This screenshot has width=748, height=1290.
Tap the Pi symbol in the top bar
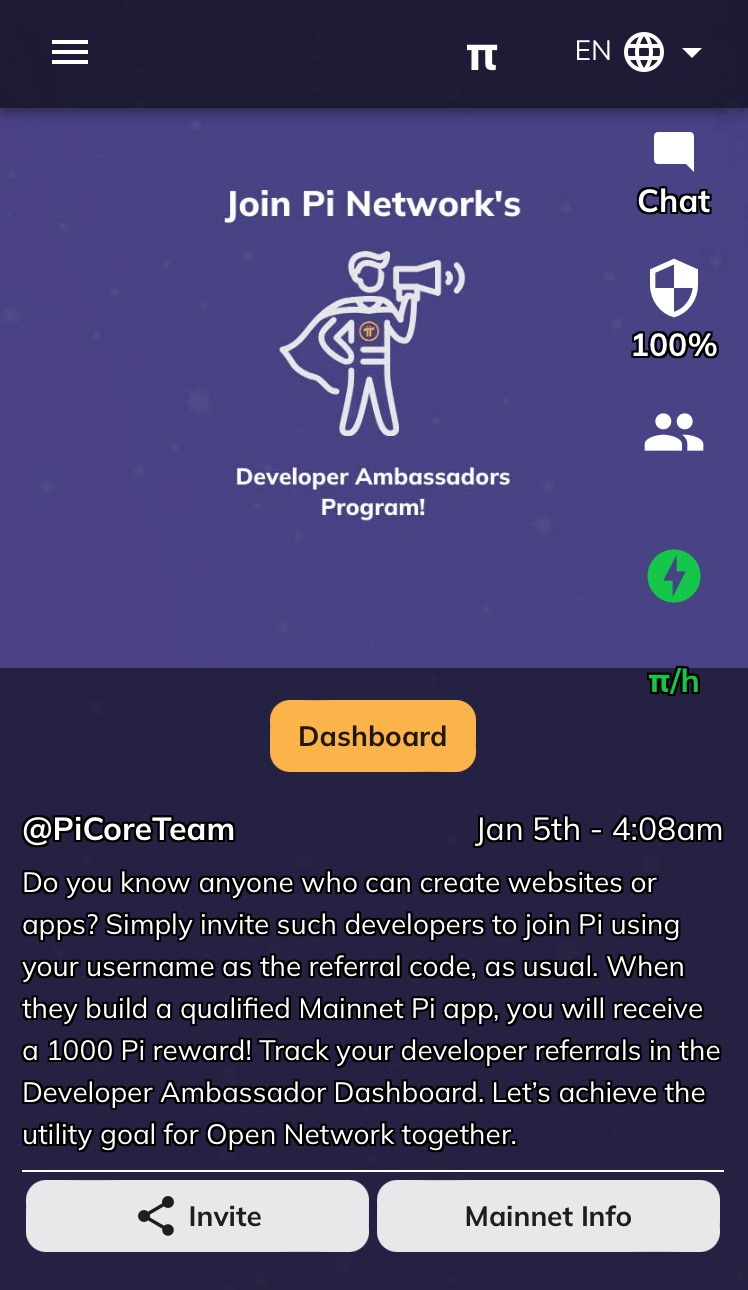[482, 57]
